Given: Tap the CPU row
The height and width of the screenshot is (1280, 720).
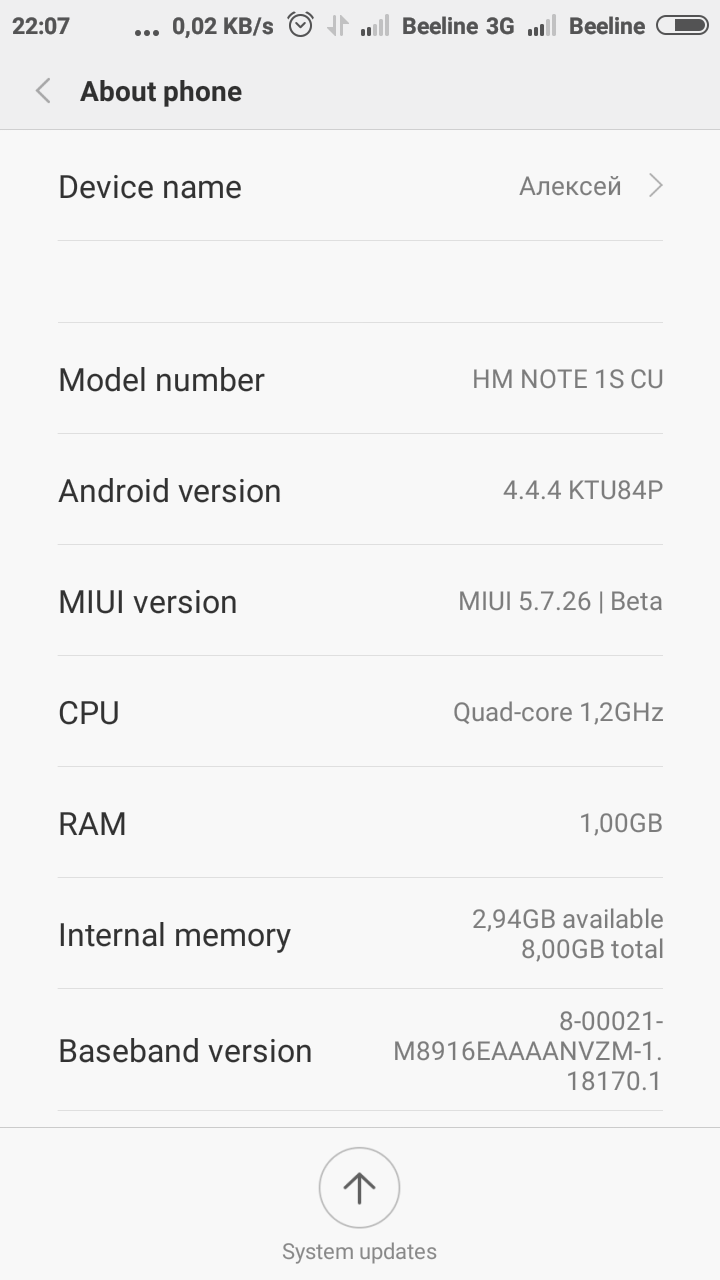Looking at the screenshot, I should coord(360,712).
